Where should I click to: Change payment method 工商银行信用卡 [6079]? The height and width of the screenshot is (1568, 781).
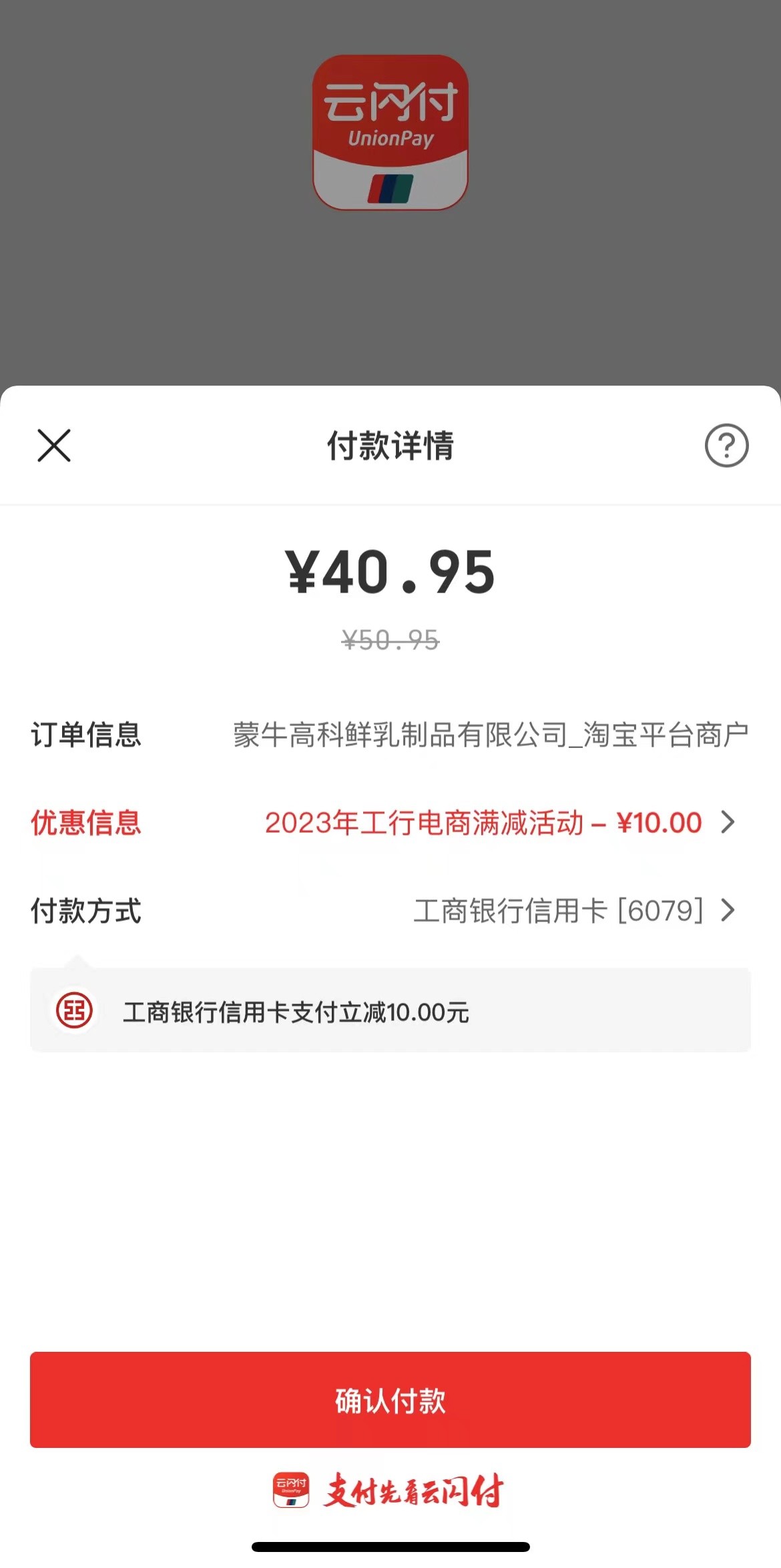point(390,911)
